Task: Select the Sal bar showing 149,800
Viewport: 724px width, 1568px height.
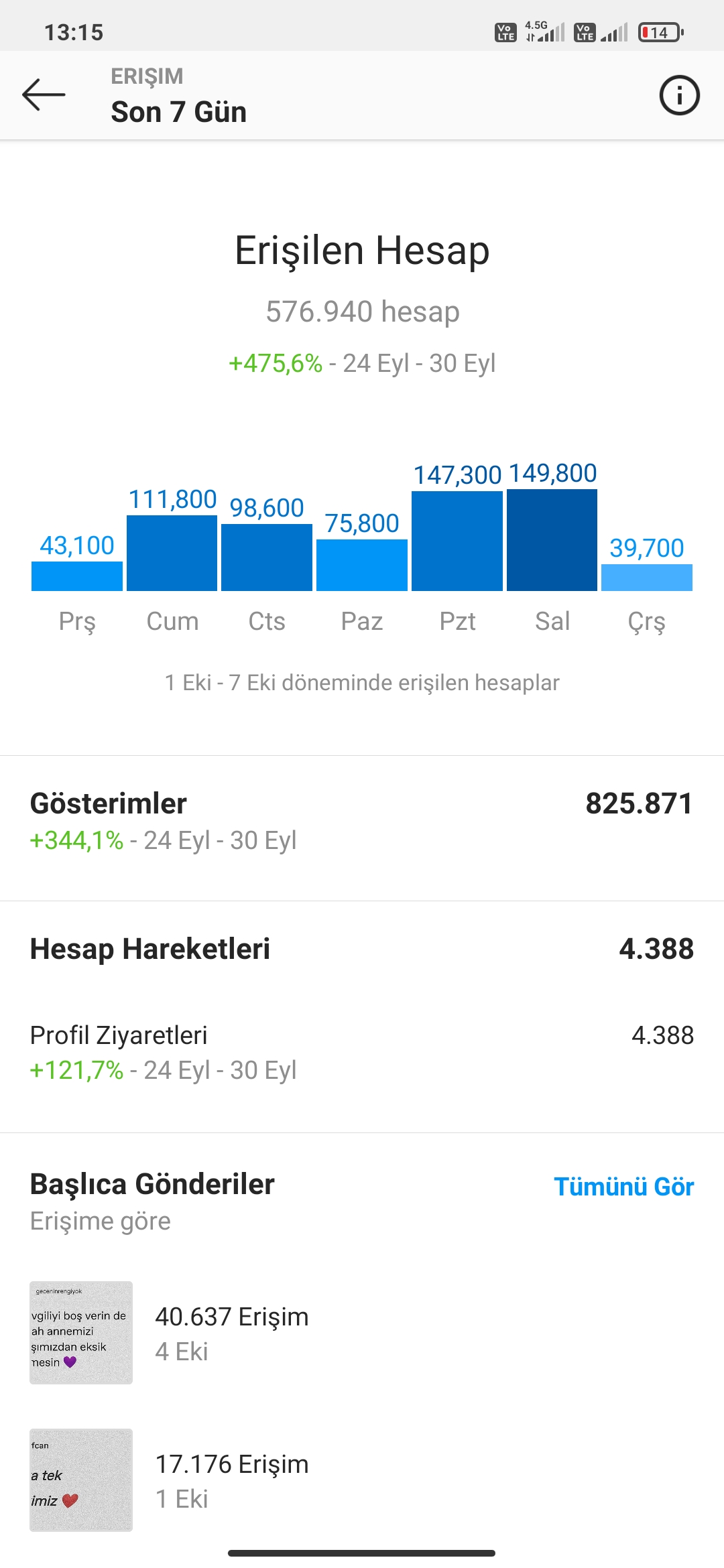Action: pos(552,540)
